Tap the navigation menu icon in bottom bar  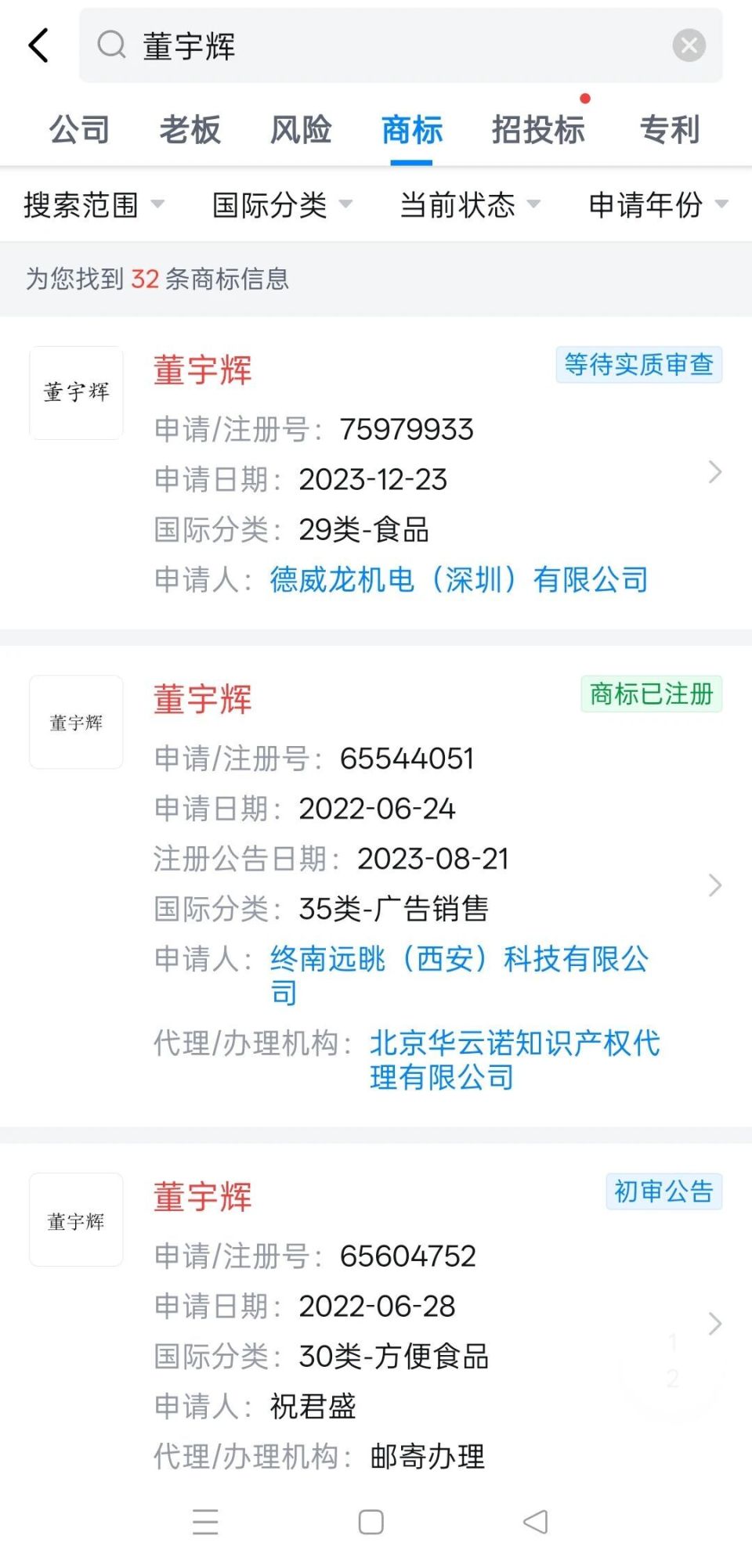206,1520
